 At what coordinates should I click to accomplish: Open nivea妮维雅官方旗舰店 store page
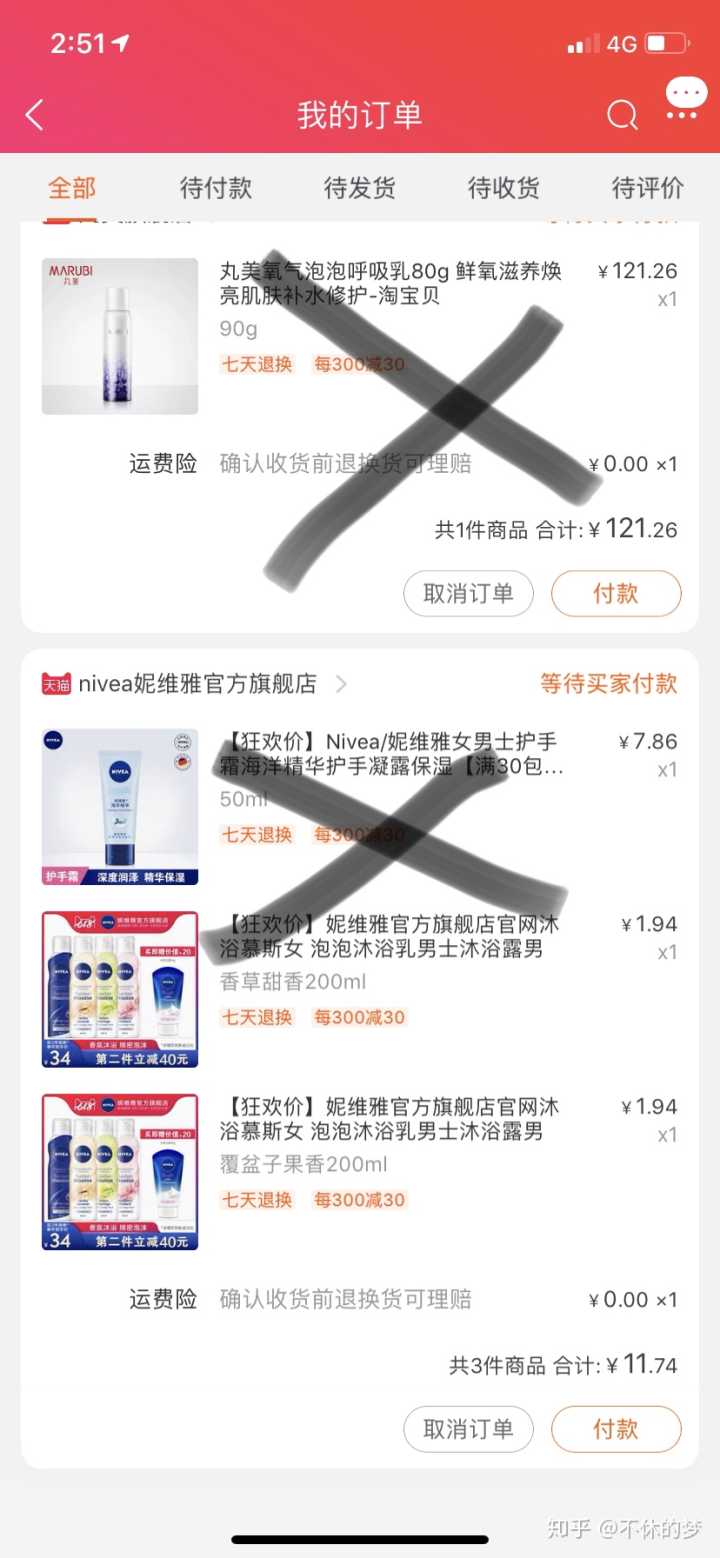tap(197, 684)
